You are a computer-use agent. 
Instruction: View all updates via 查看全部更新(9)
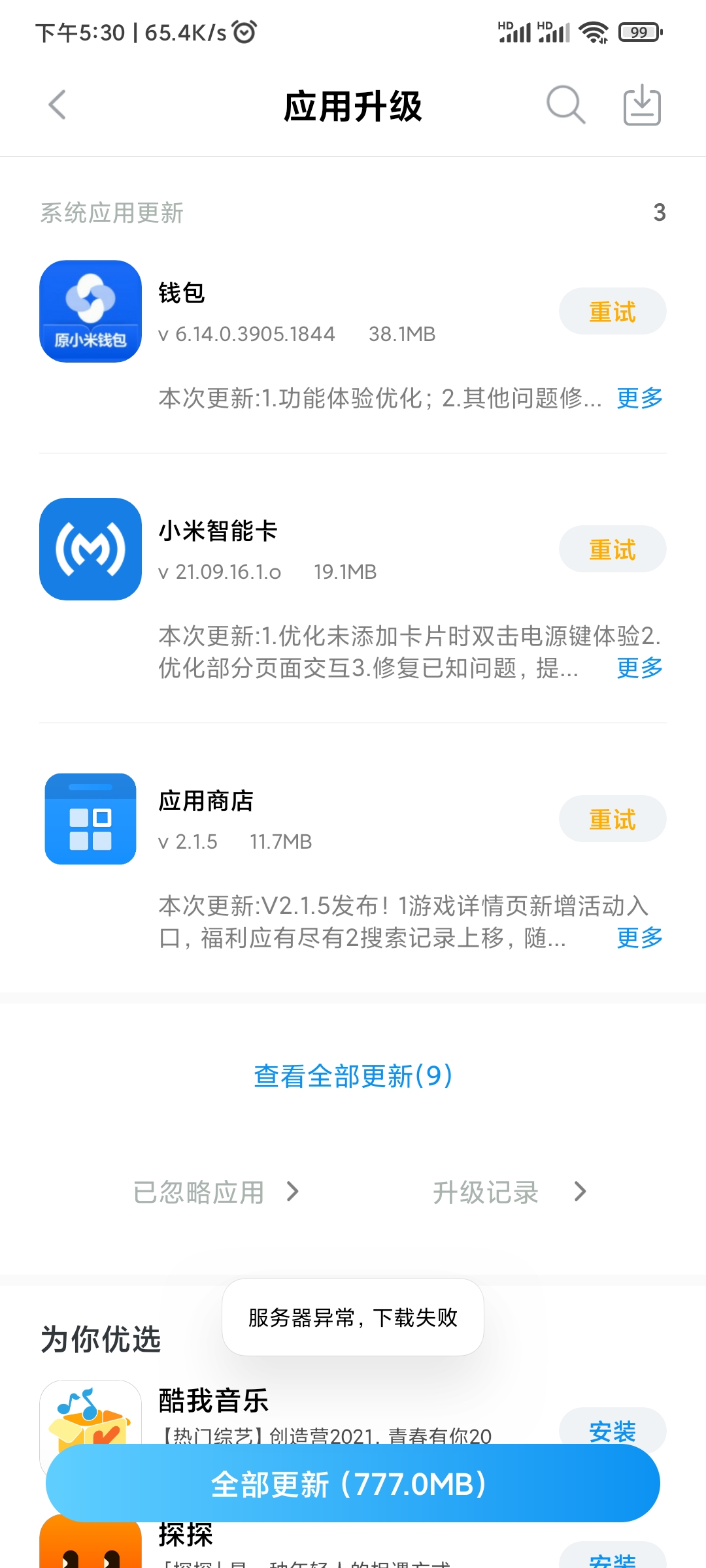353,1076
